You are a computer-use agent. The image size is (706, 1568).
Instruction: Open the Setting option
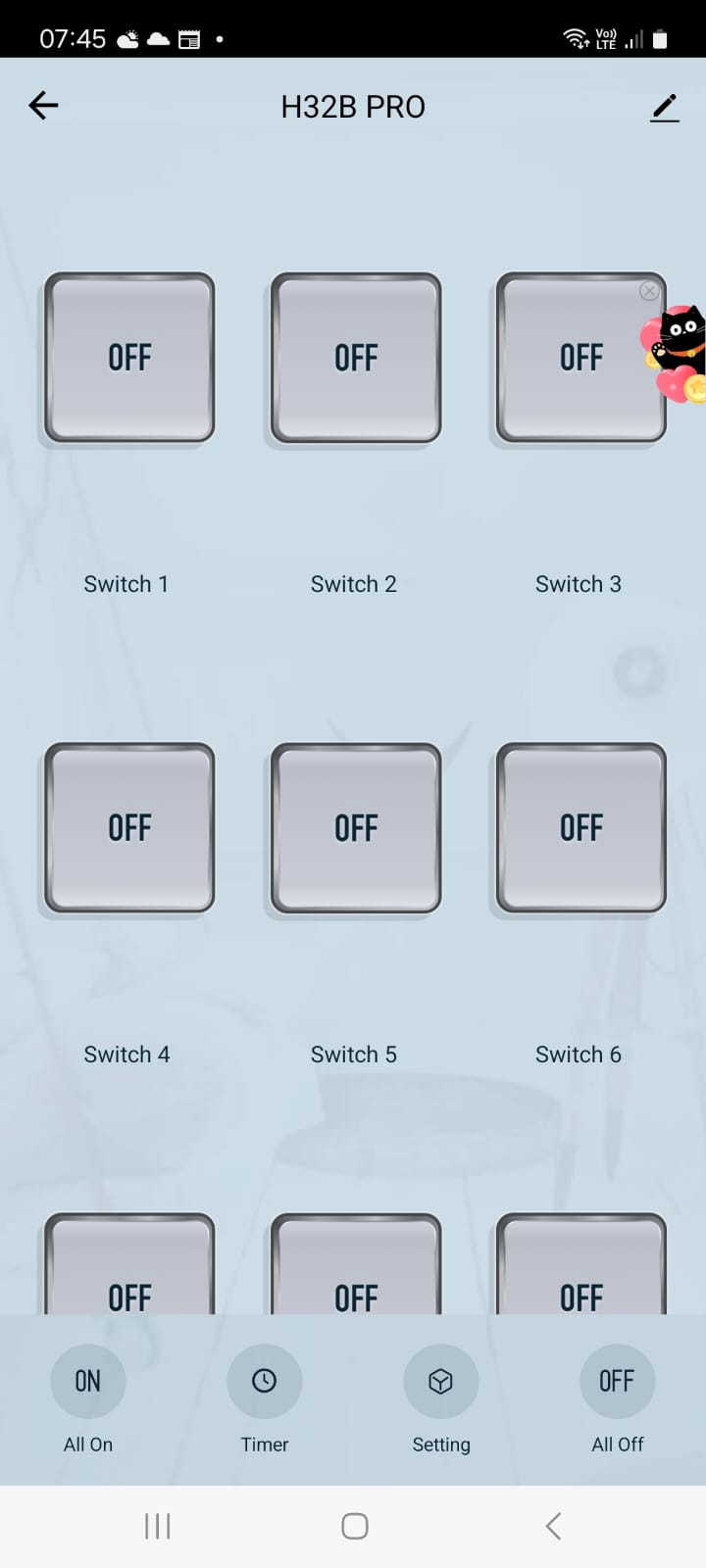coord(441,1381)
